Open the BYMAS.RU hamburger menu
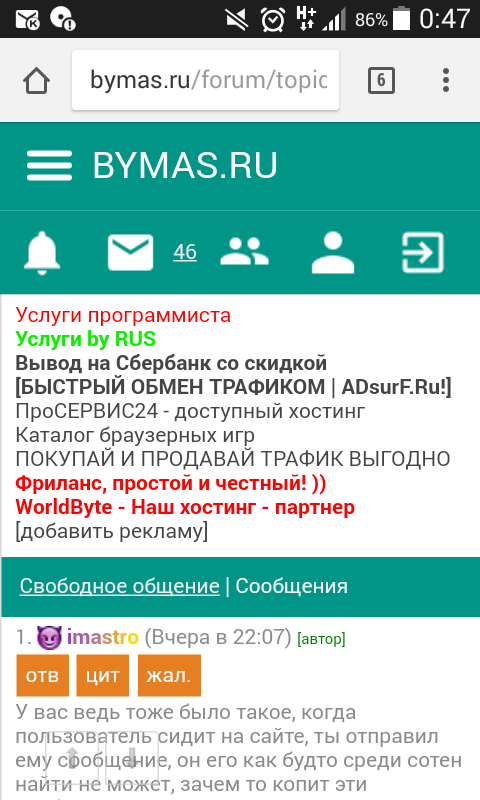Image resolution: width=480 pixels, height=800 pixels. [49, 165]
